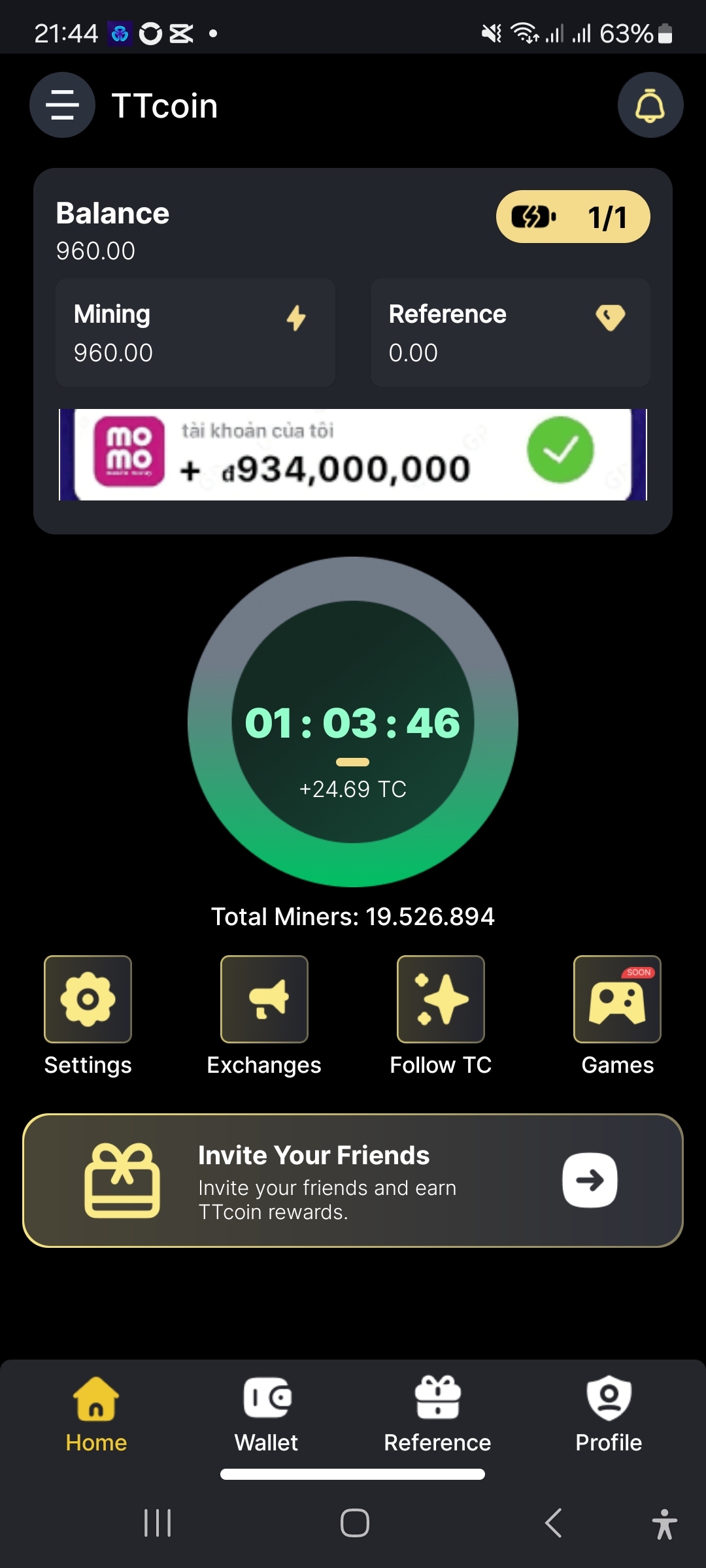Image resolution: width=706 pixels, height=1568 pixels.
Task: Open Exchanges shortcut
Action: [264, 1000]
